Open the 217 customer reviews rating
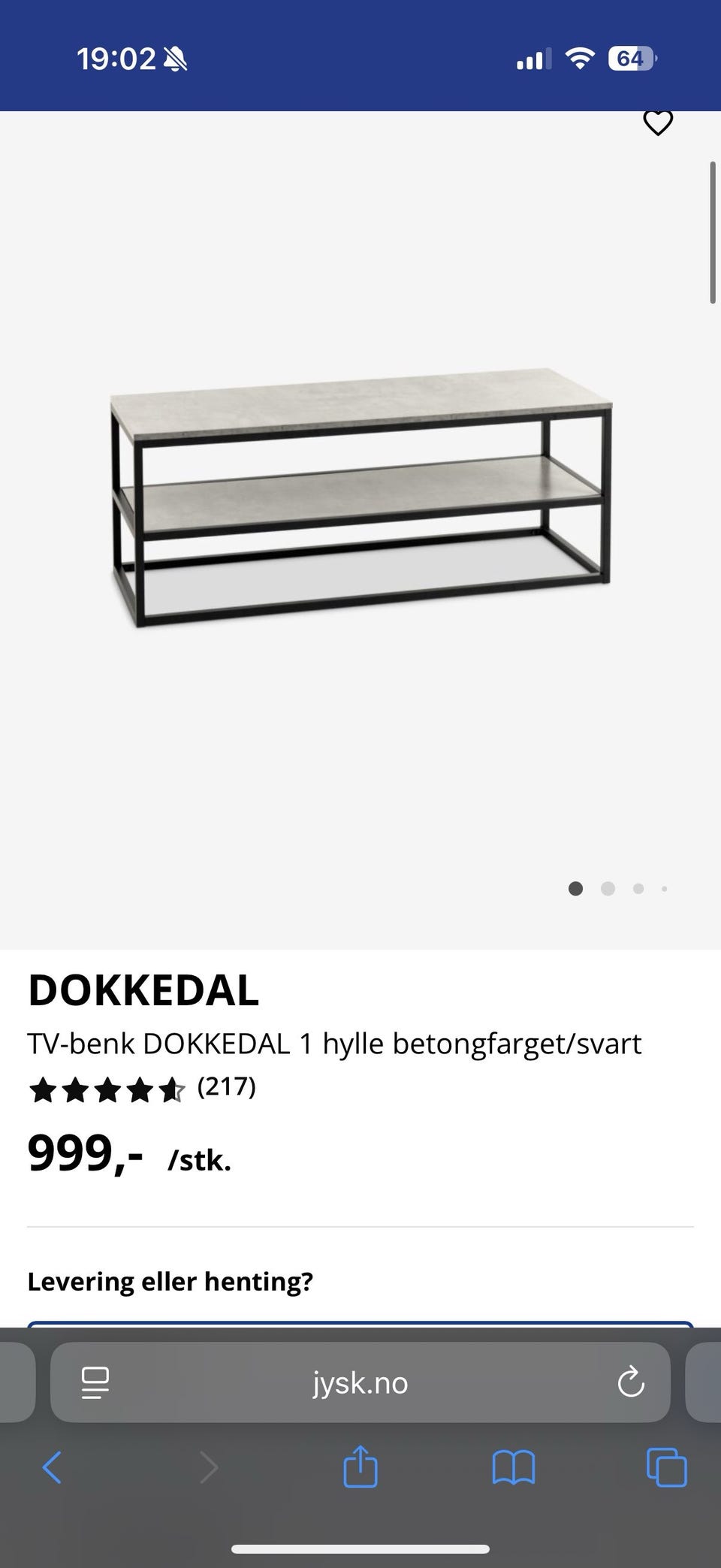The height and width of the screenshot is (1568, 721). 143,1089
